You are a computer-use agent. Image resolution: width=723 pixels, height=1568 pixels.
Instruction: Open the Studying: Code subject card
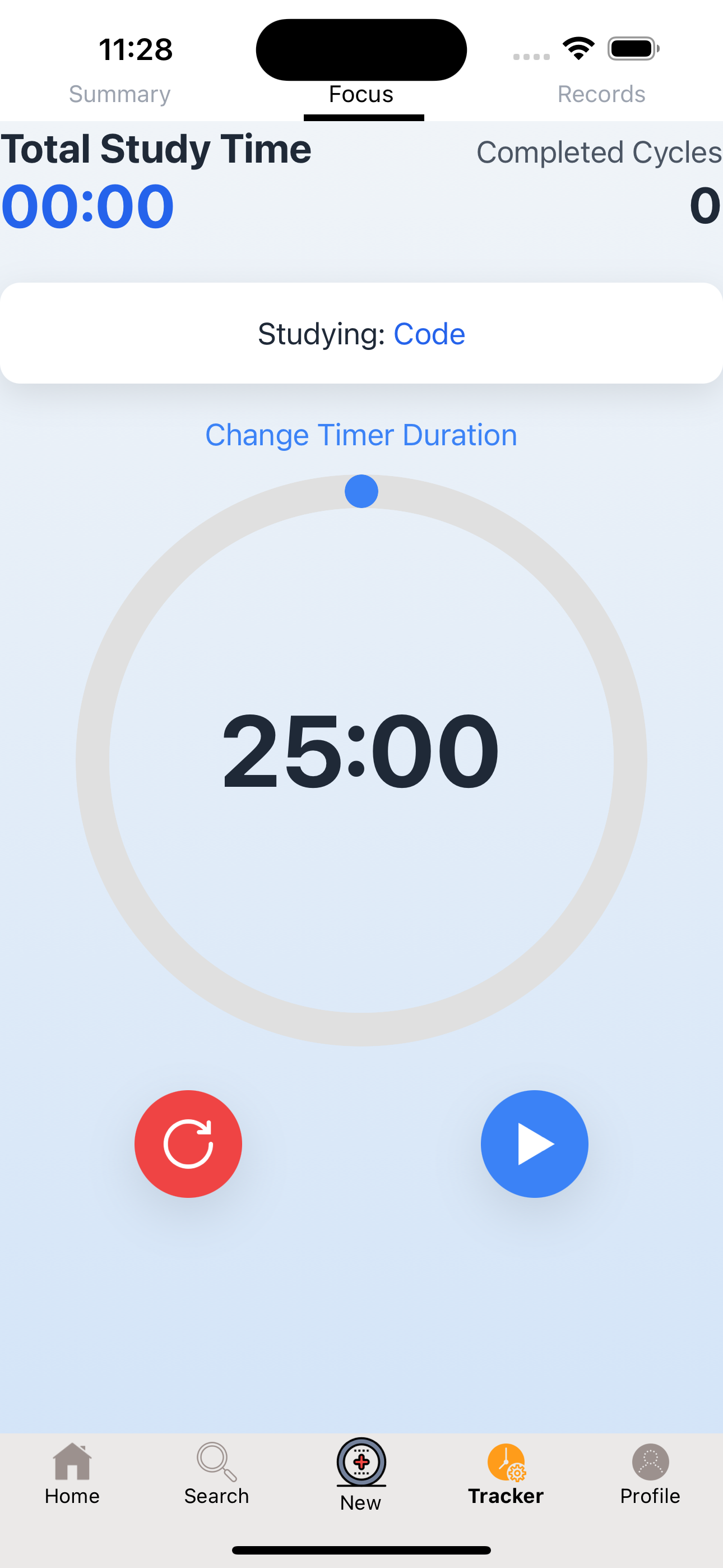click(x=361, y=333)
